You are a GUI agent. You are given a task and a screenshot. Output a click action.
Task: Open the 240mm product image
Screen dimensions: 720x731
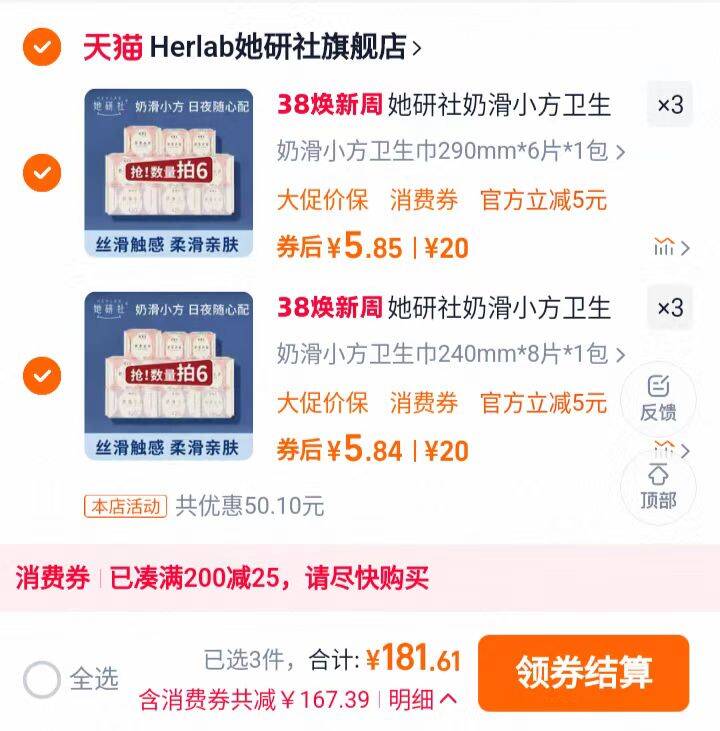(169, 376)
